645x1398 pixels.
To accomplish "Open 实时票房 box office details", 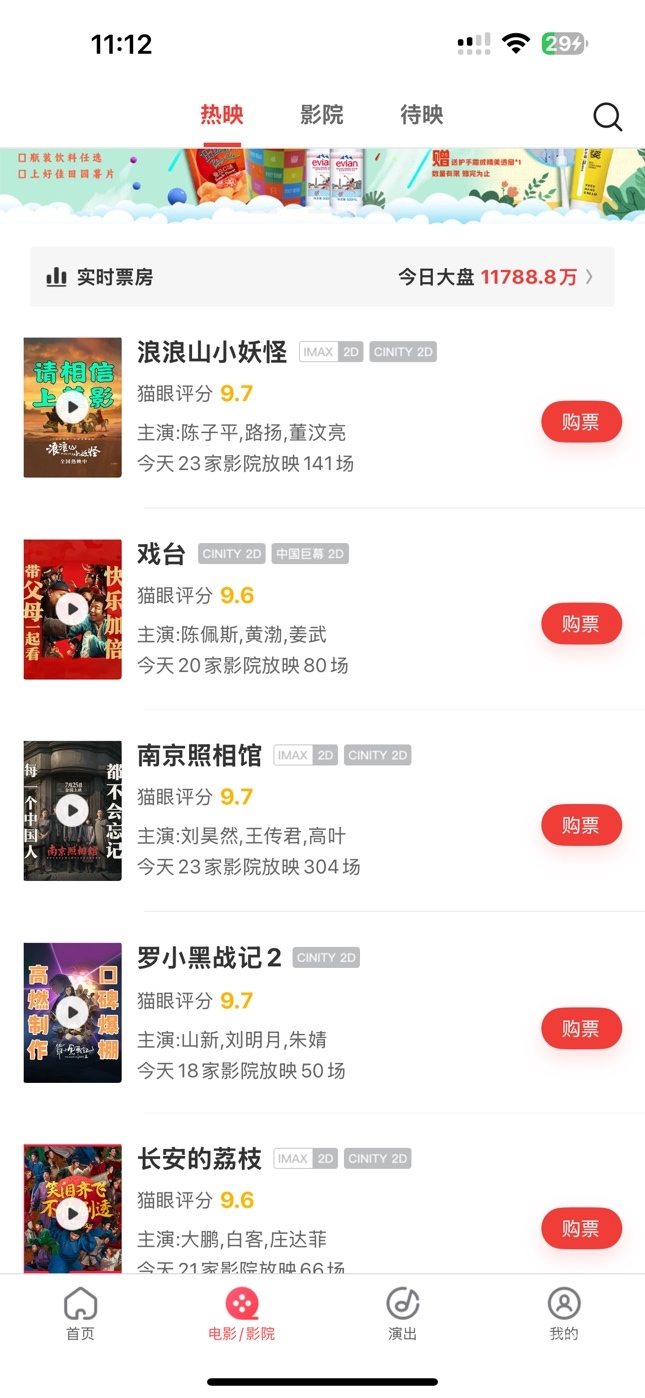I will (x=322, y=277).
